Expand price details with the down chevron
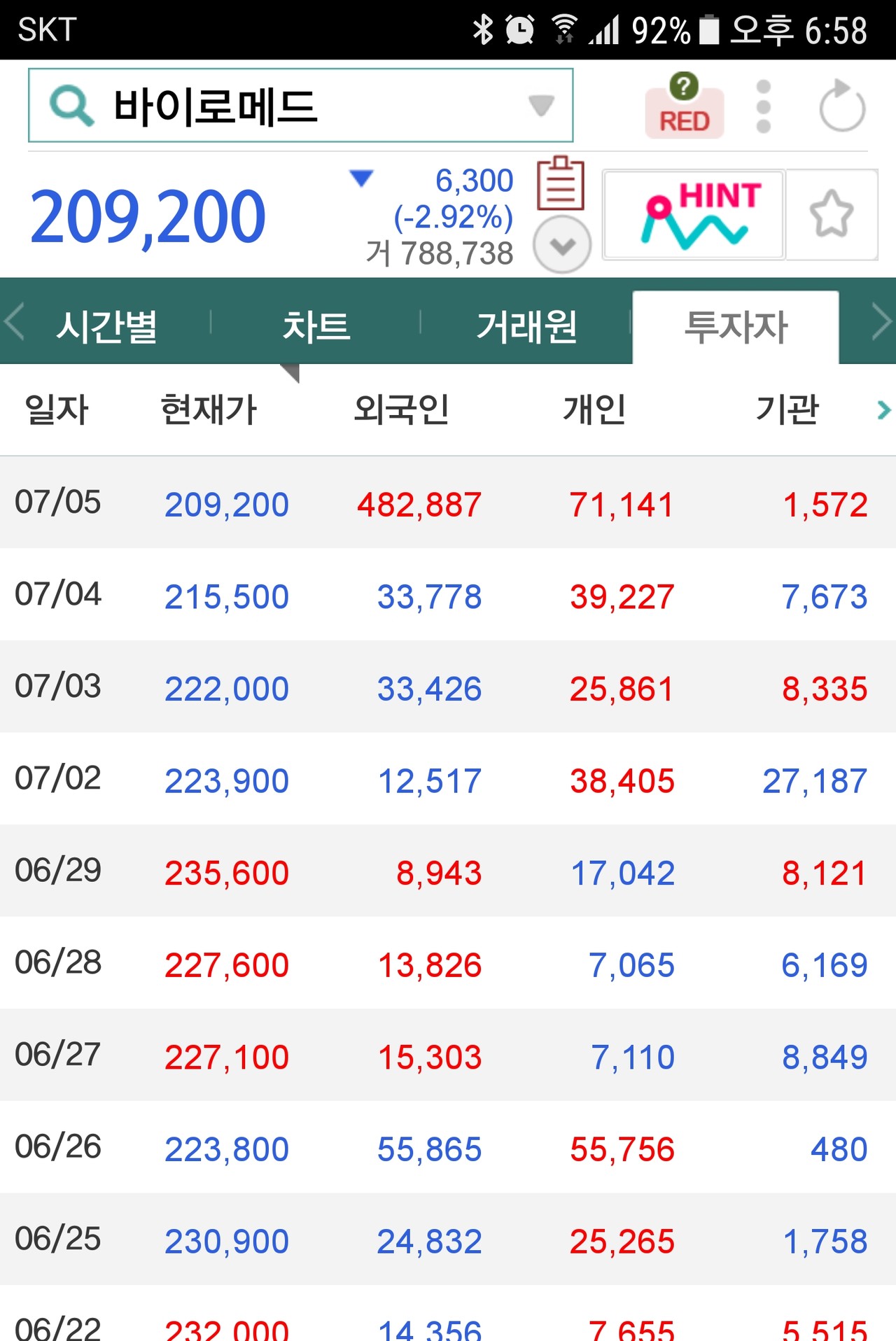Screen dimensions: 896x1341 click(561, 245)
